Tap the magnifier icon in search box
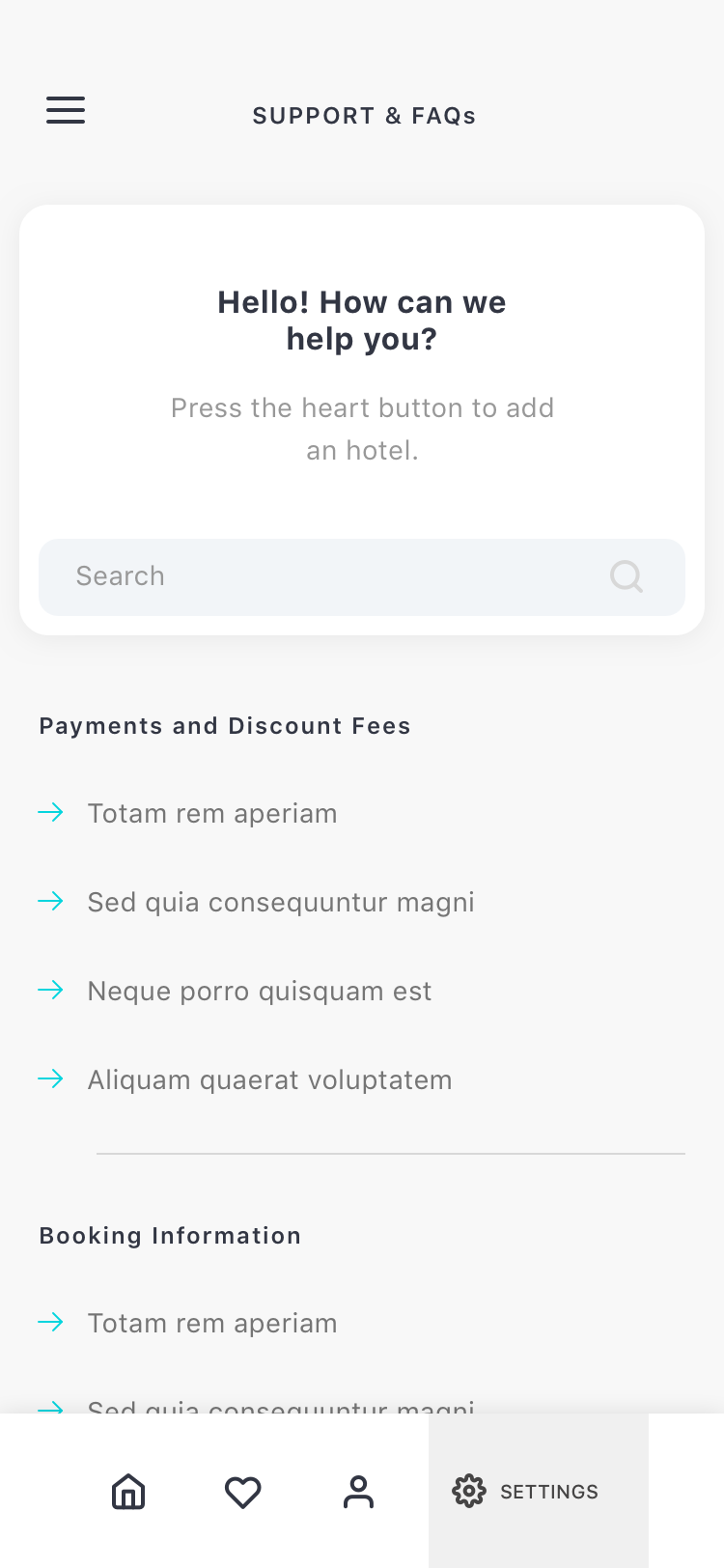This screenshot has height=1568, width=724. pos(627,576)
